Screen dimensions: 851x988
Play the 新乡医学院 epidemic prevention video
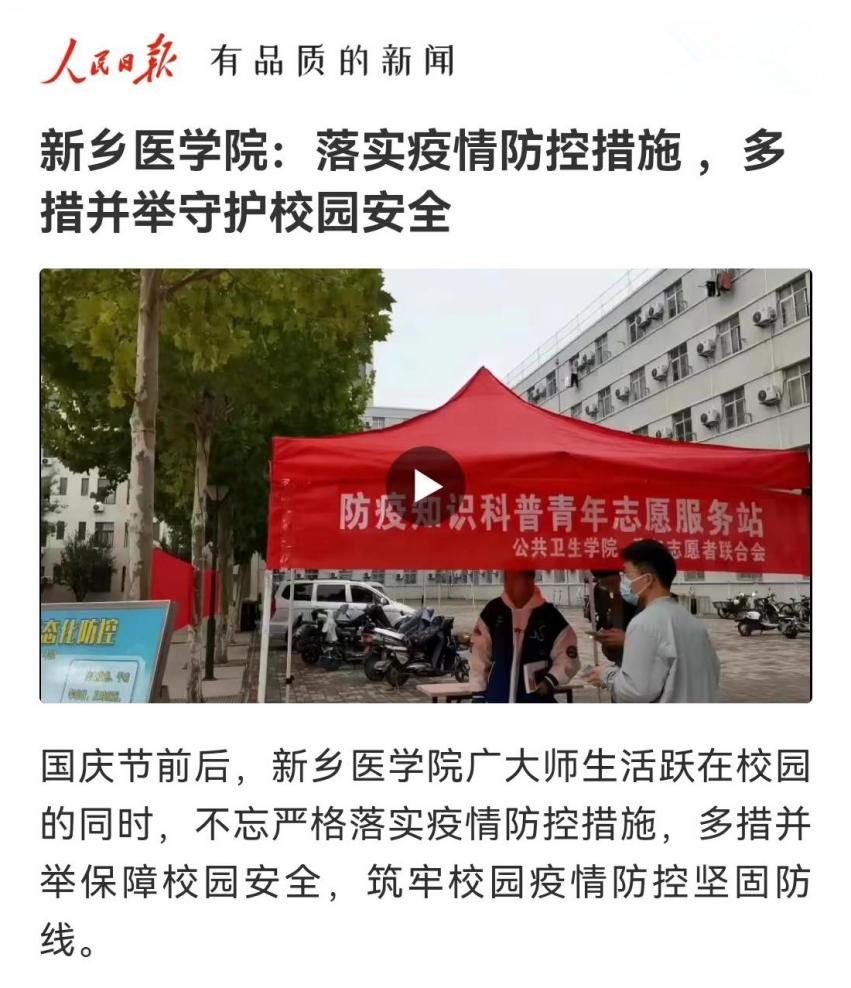(426, 485)
